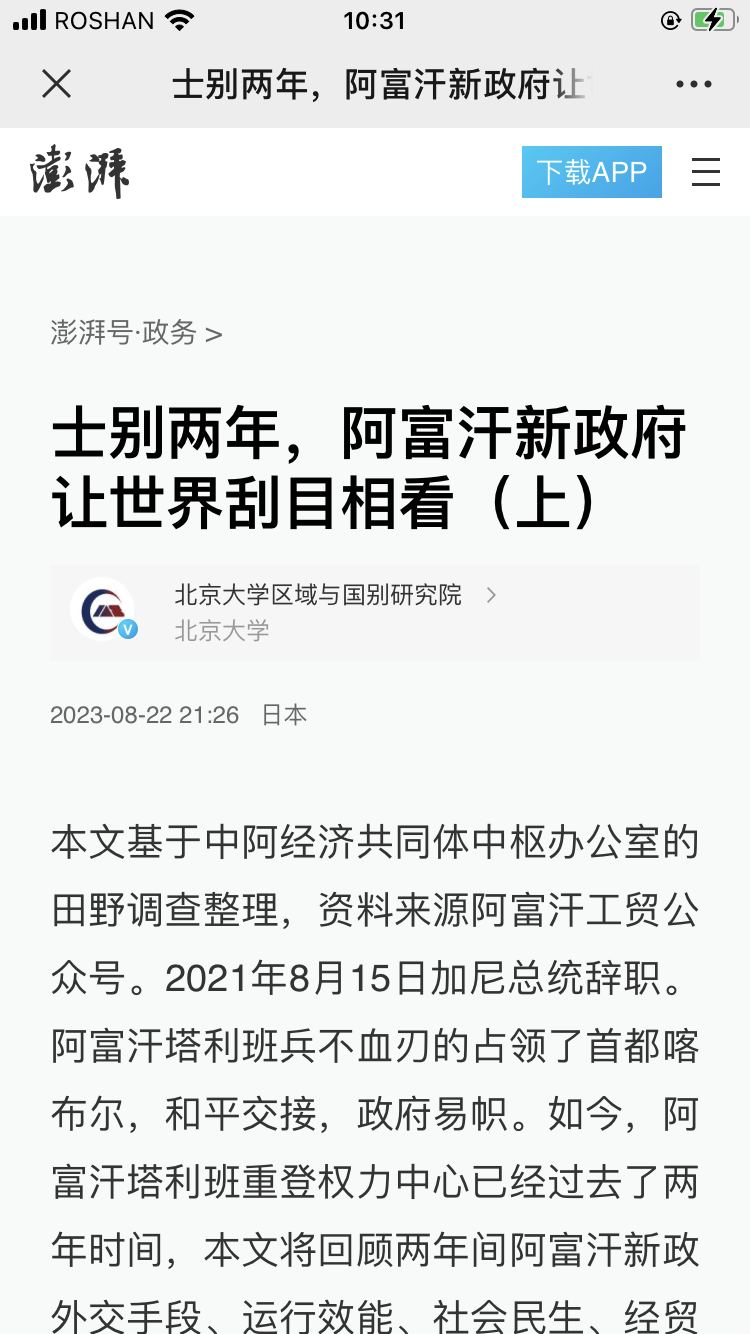The width and height of the screenshot is (750, 1334).
Task: Go to the 澎湃 home logo
Action: pos(80,172)
